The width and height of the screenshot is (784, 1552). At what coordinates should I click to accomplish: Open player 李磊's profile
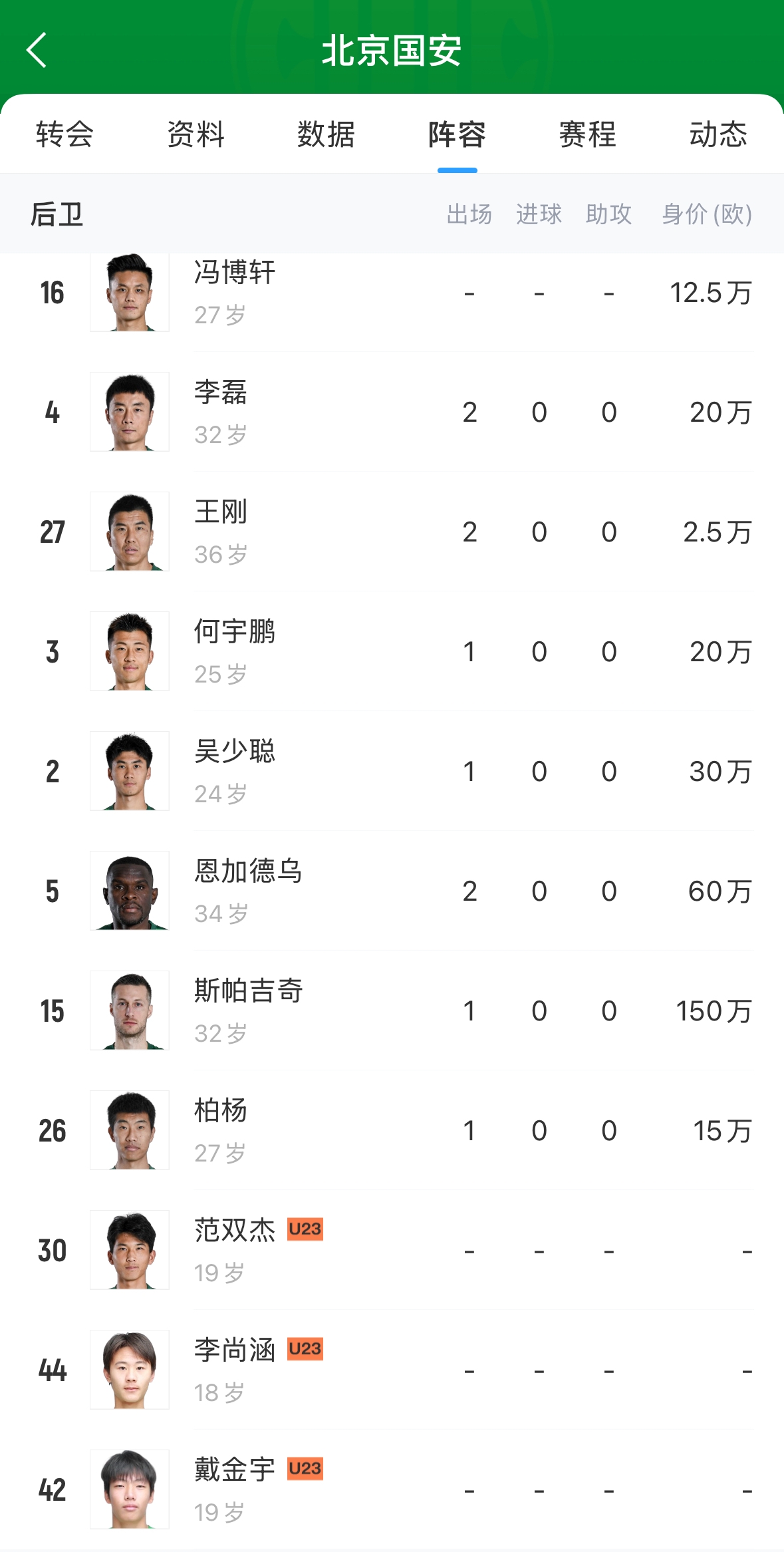click(221, 412)
